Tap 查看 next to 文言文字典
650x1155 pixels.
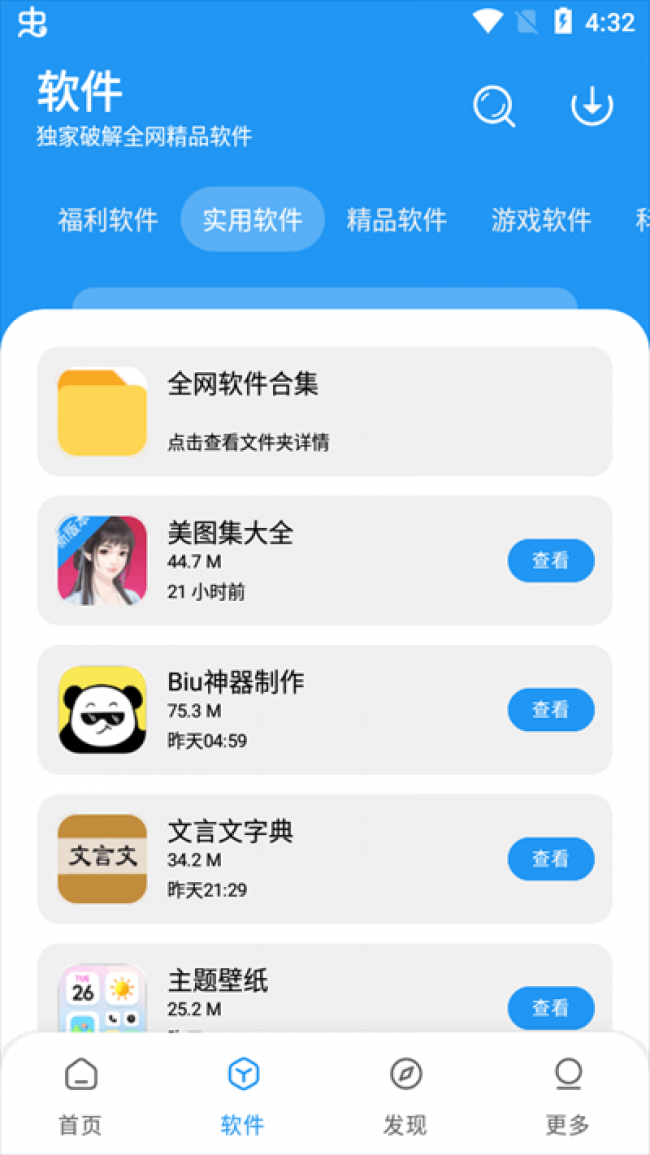[551, 859]
